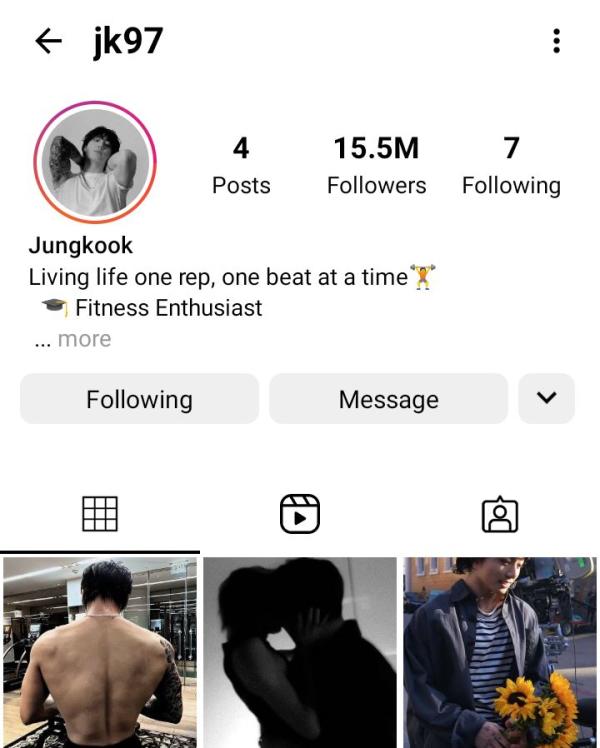The image size is (600, 748).
Task: Open the 7 Following list
Action: (511, 166)
